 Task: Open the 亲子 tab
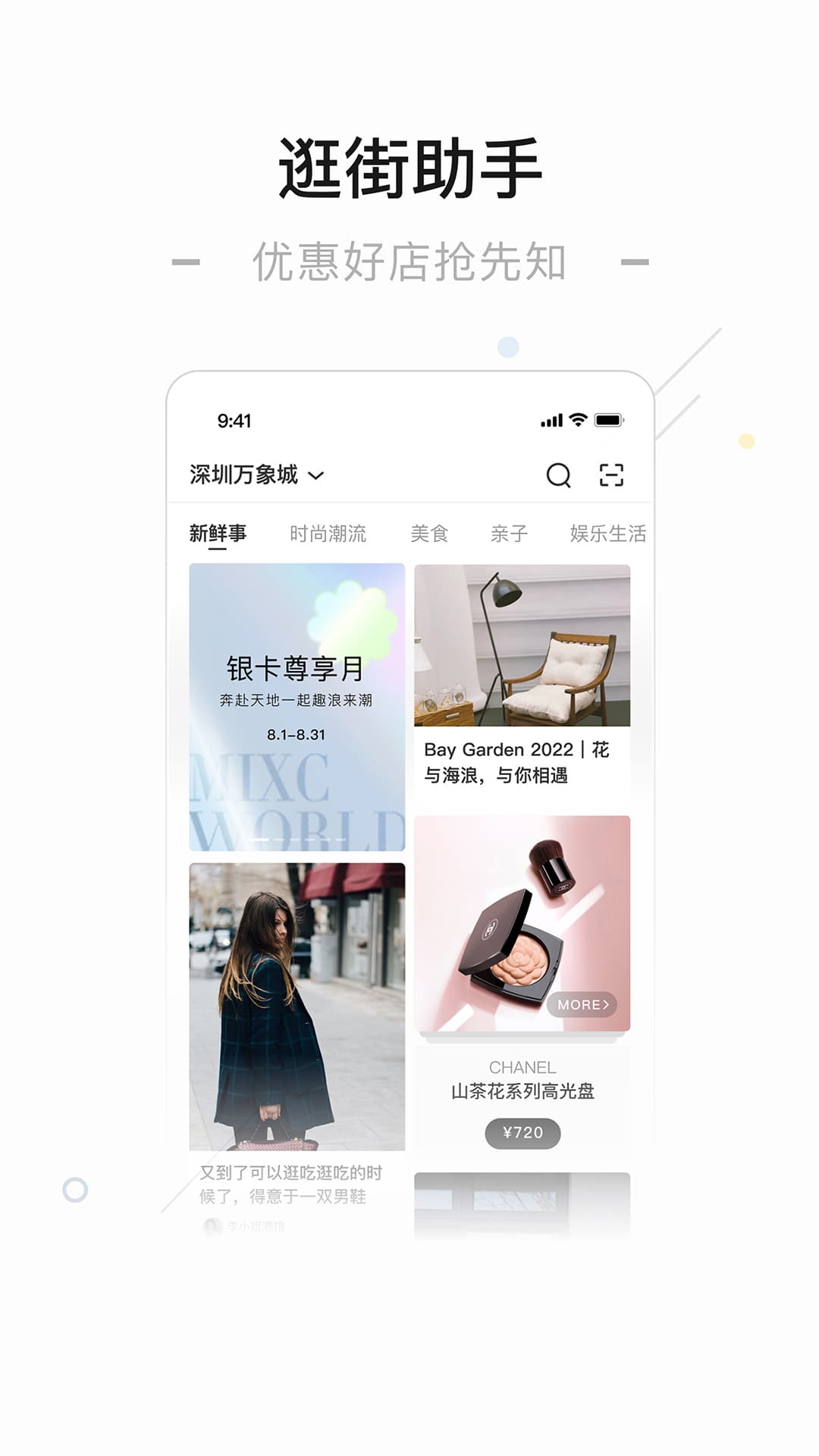pos(509,534)
